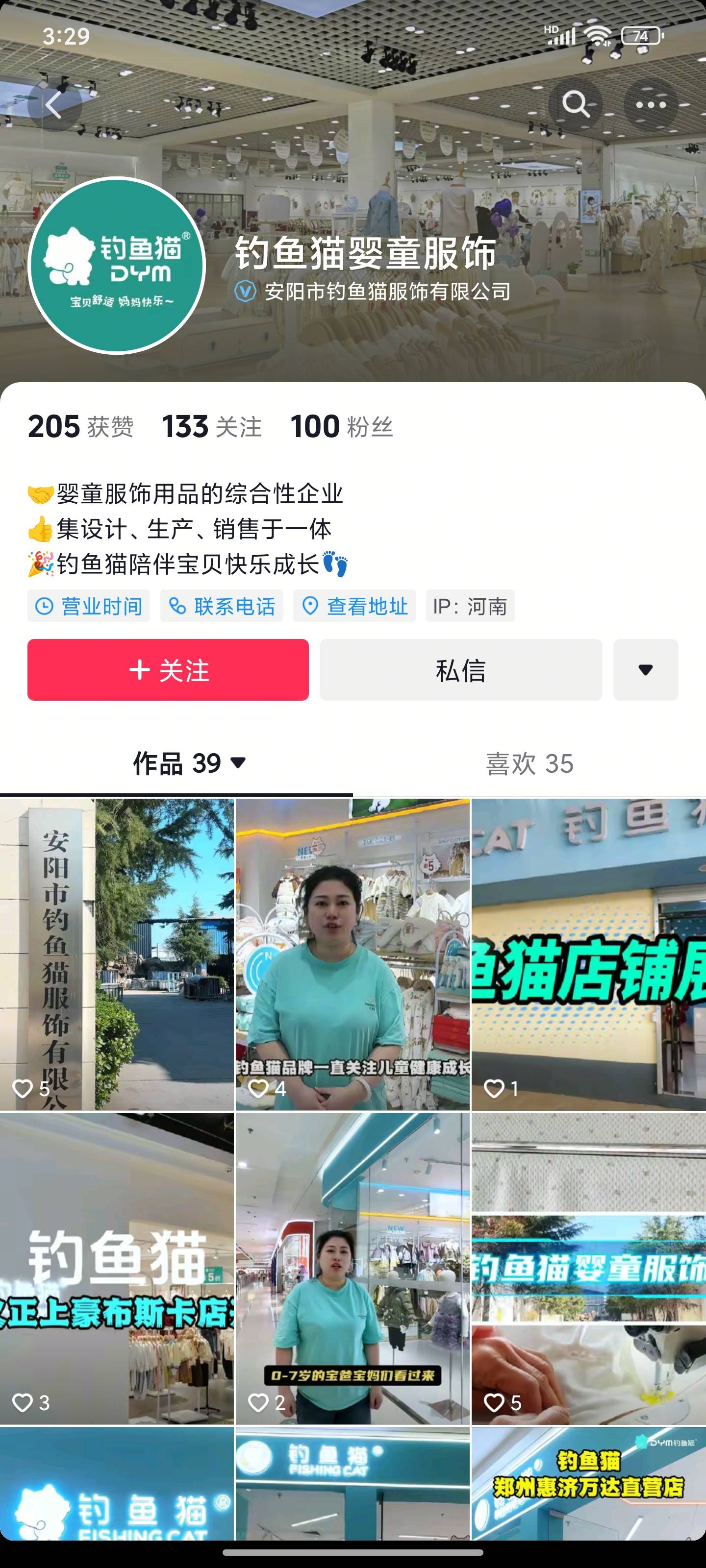
Task: View the 100 粉丝 followers list
Action: point(341,426)
